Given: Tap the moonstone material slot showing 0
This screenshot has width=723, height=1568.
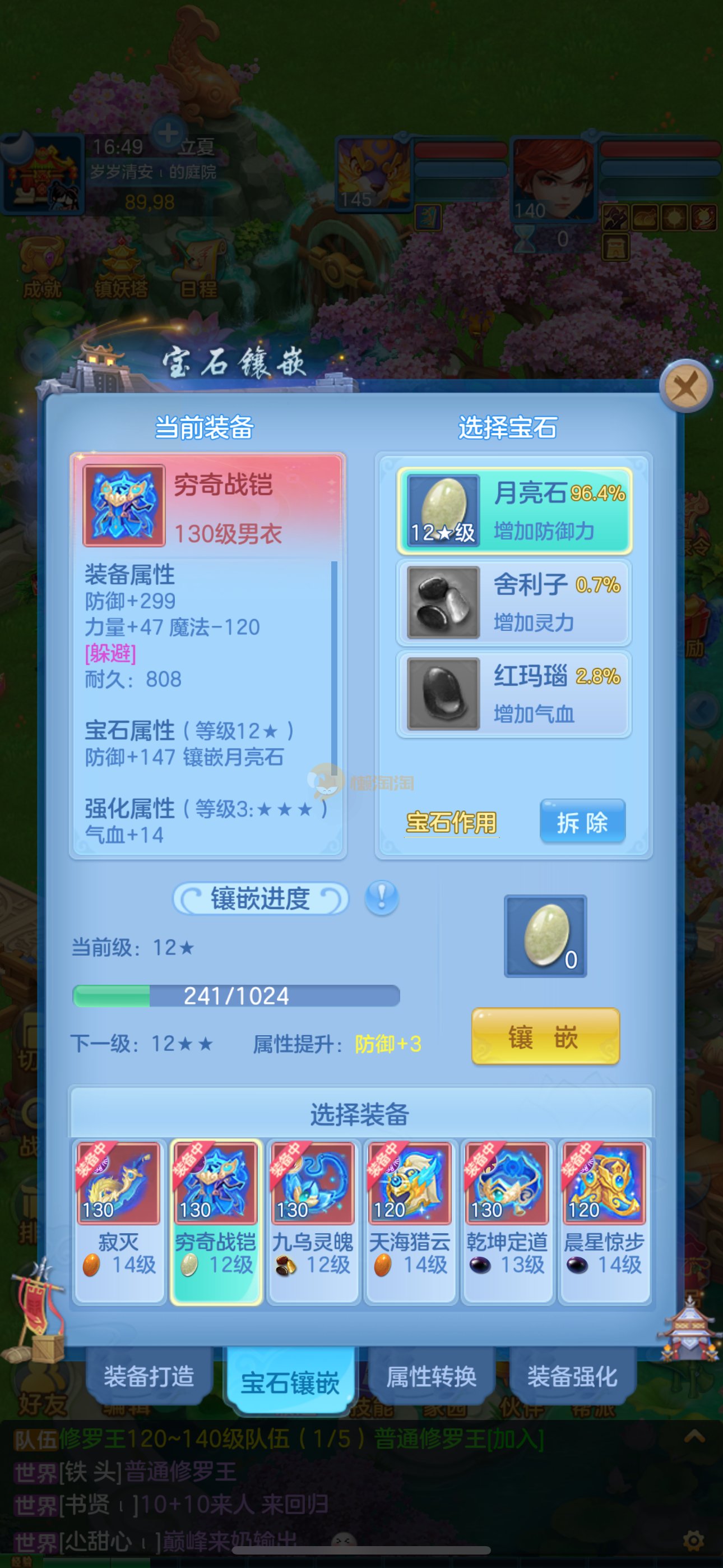Looking at the screenshot, I should (x=545, y=935).
